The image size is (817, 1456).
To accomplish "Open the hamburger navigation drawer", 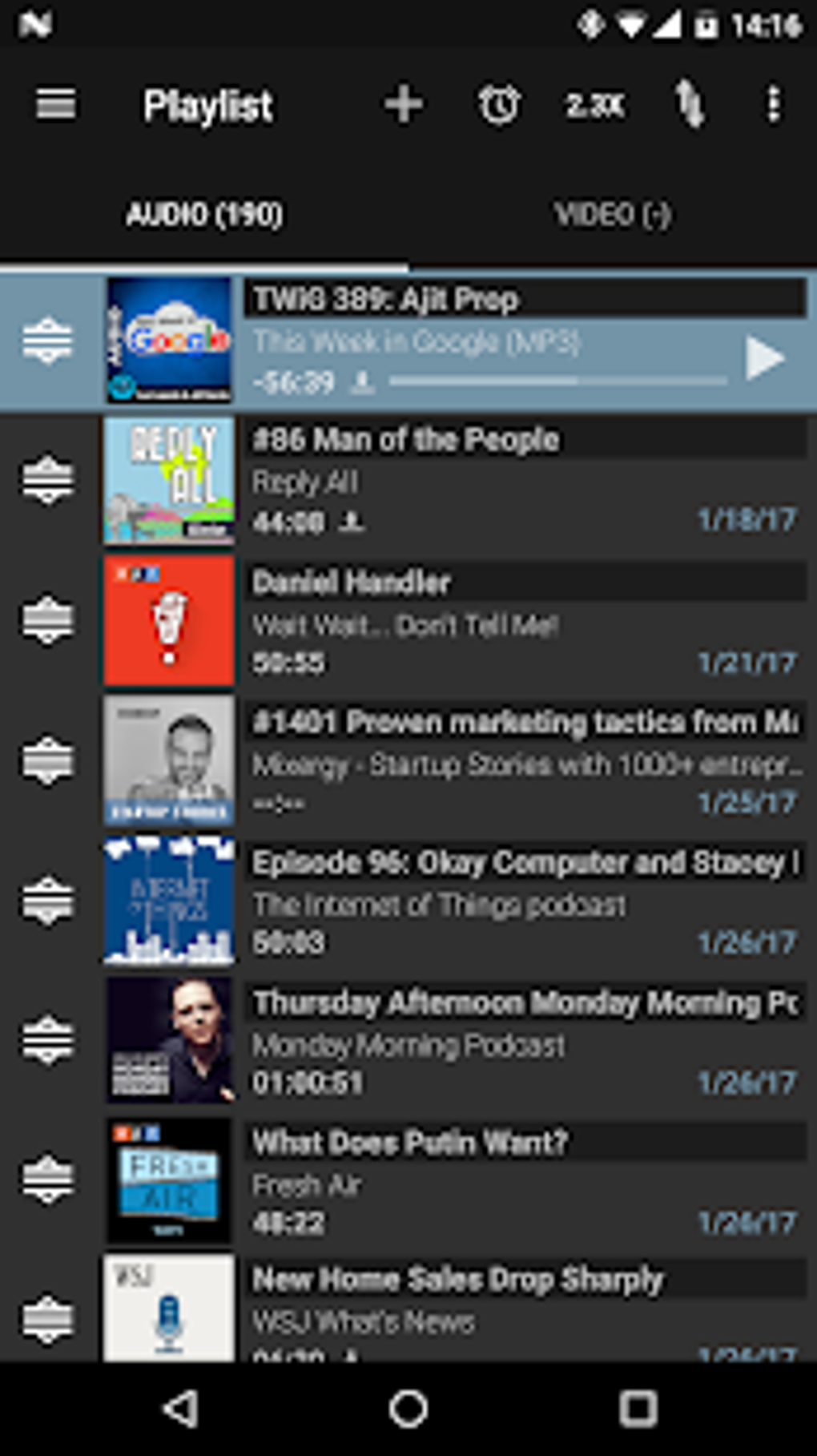I will coord(55,104).
